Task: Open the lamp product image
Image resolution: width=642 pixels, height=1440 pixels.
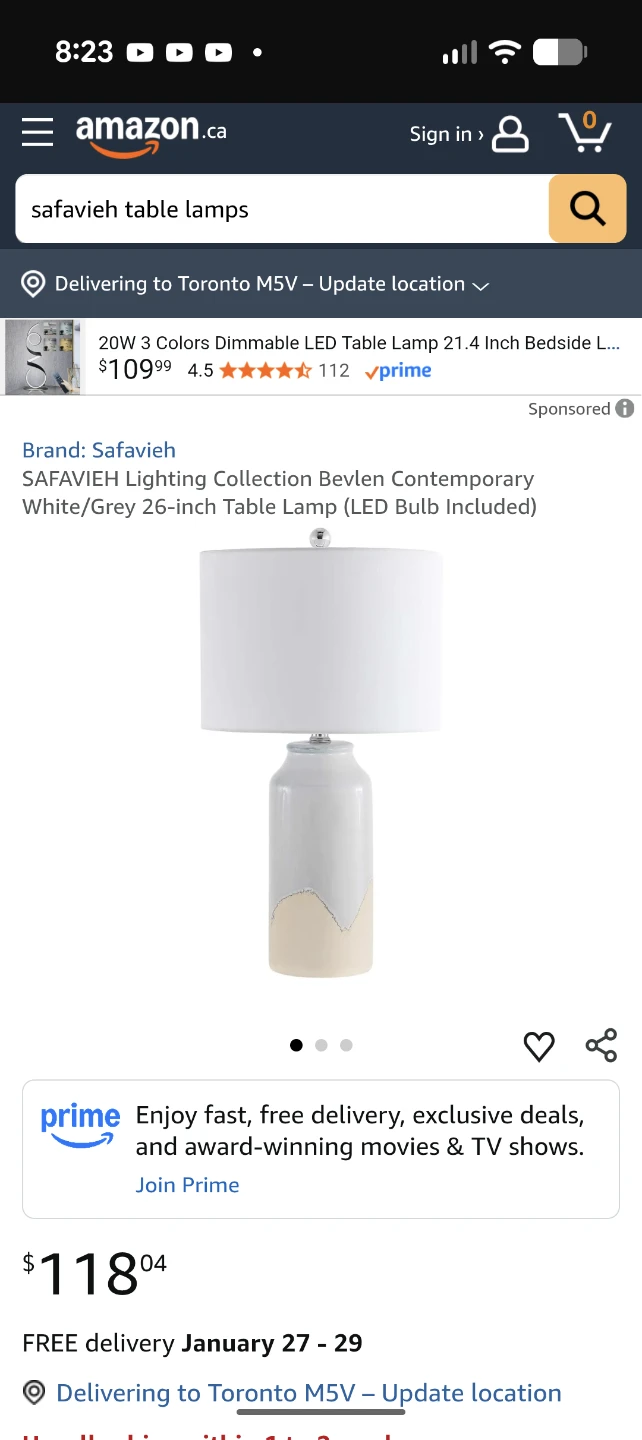Action: (x=320, y=755)
